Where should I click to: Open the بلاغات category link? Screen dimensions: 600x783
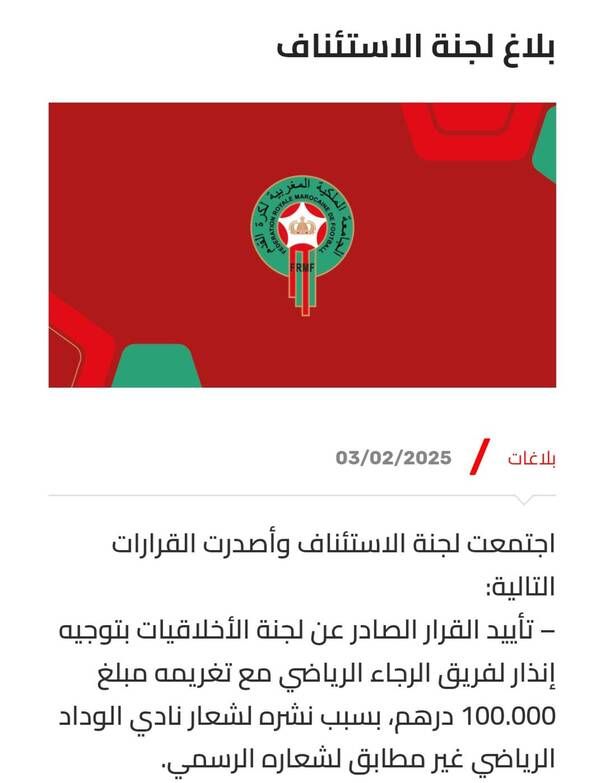[531, 459]
